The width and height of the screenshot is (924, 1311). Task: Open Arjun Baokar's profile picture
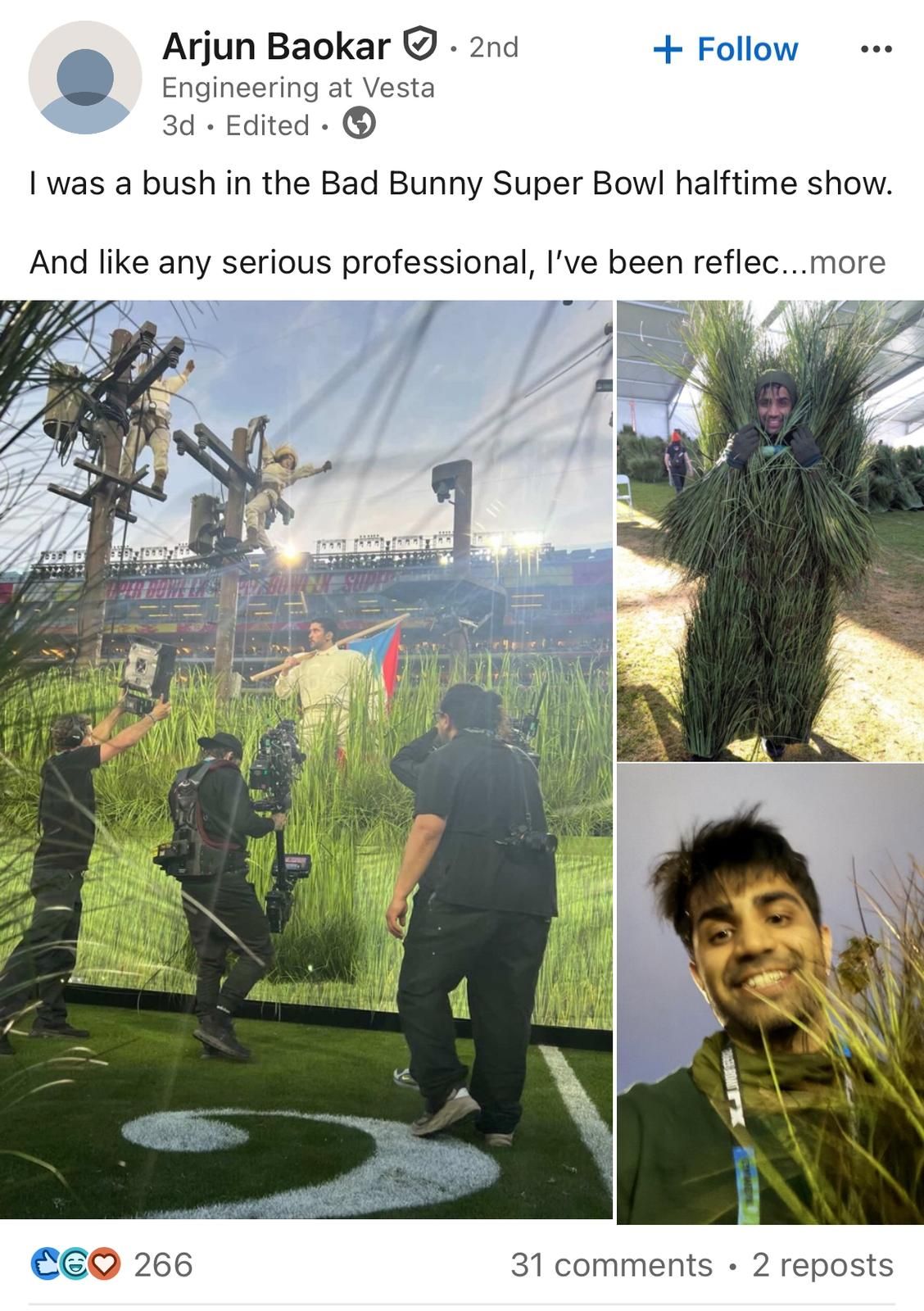(x=84, y=78)
